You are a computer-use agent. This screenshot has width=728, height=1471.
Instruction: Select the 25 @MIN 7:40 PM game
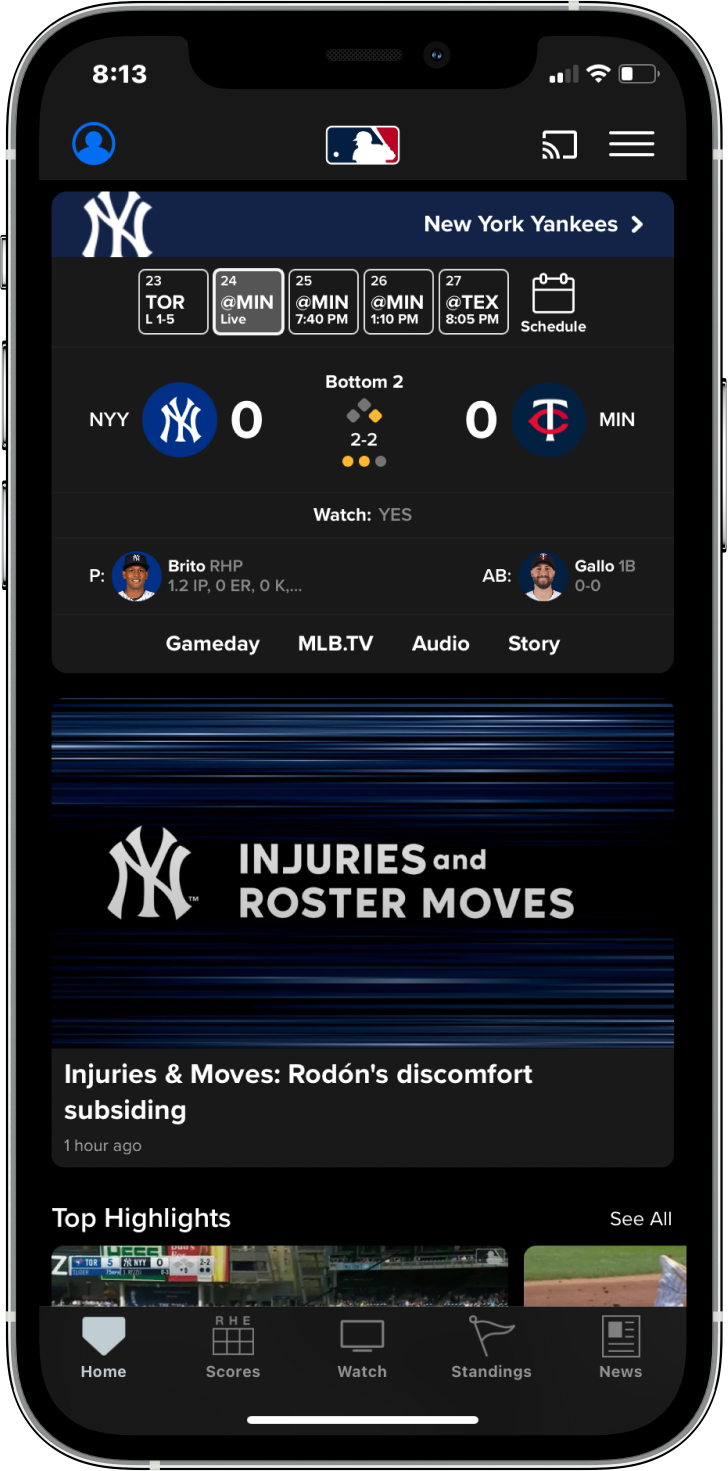point(323,302)
